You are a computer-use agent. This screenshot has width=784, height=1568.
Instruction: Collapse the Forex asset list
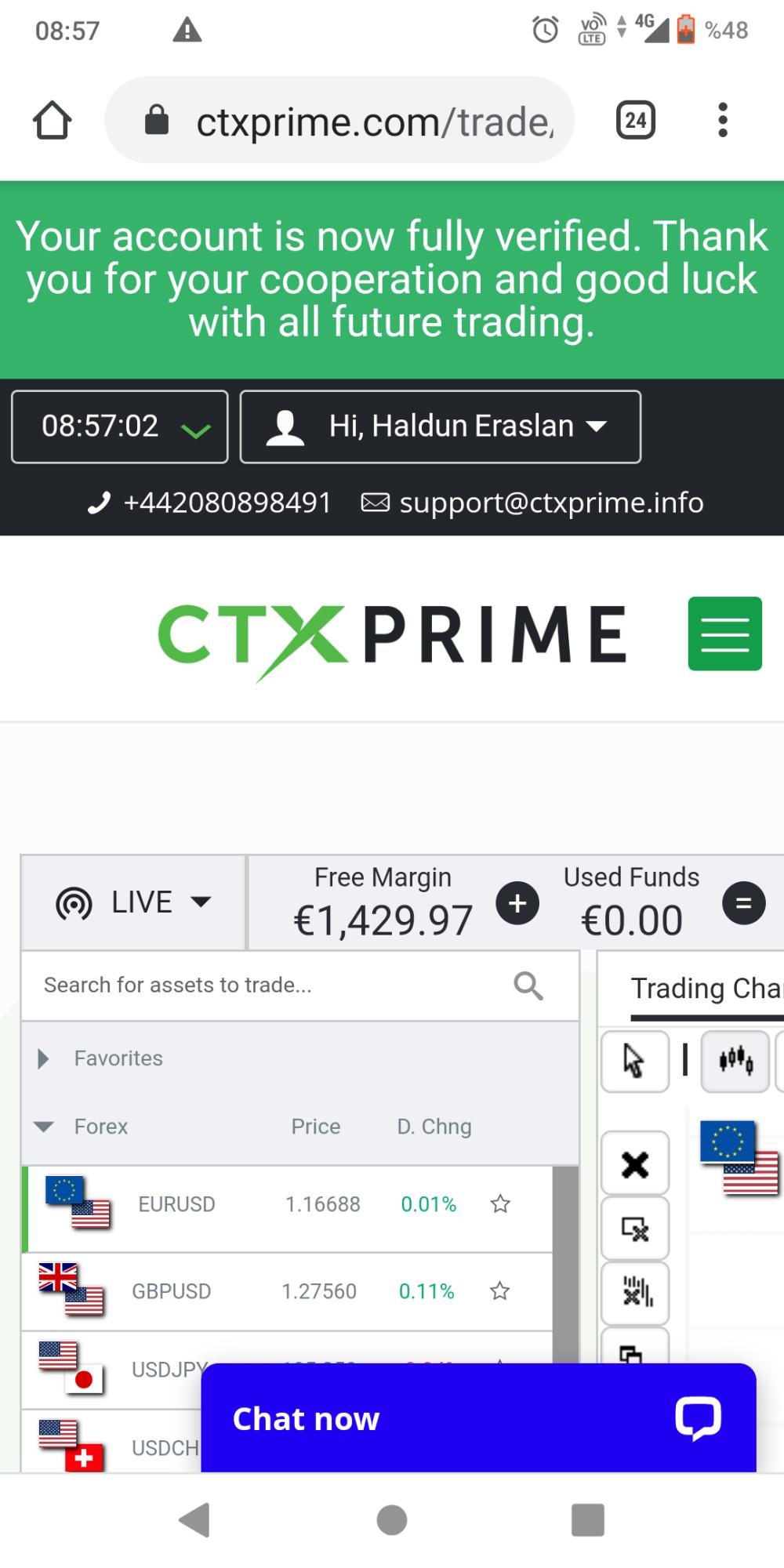pos(82,1127)
